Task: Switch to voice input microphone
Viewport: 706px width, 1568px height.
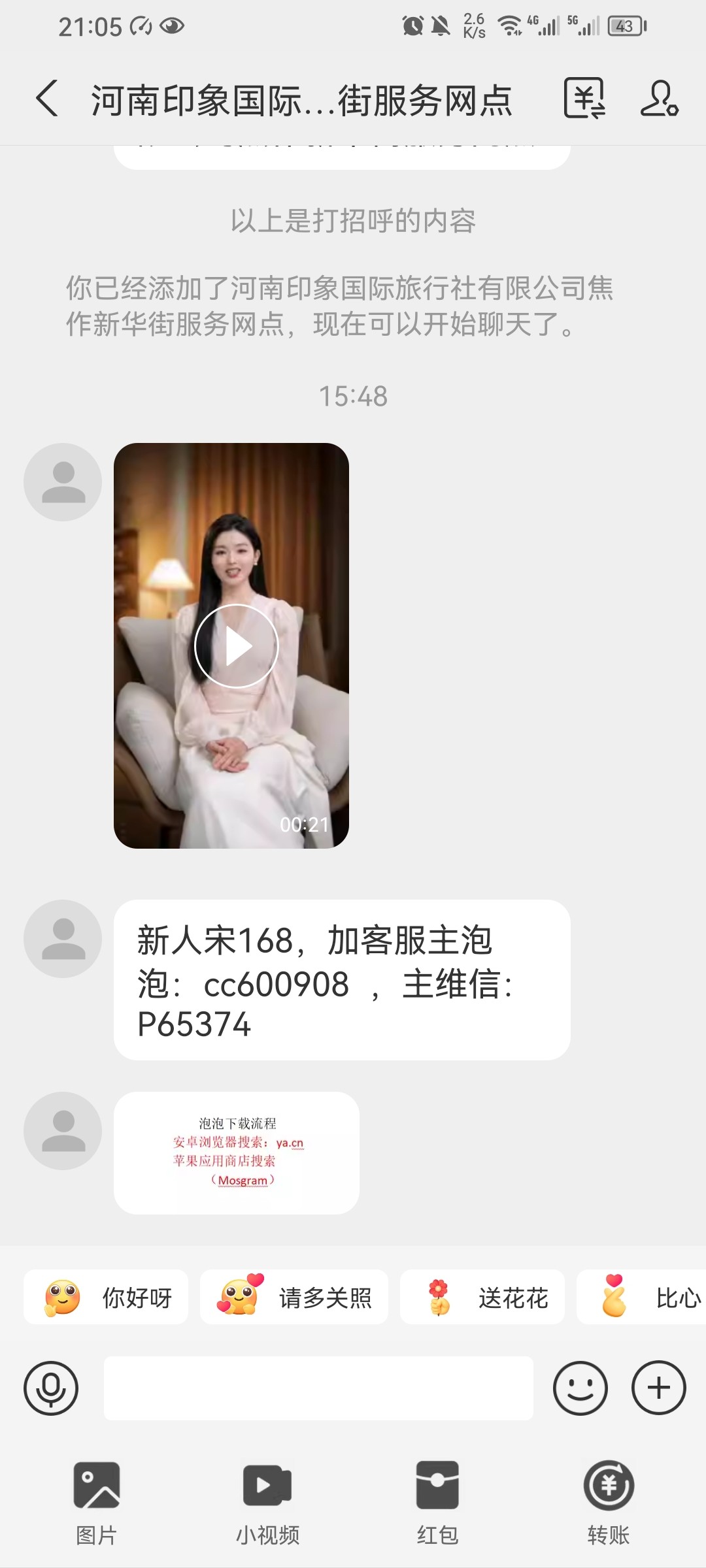Action: (x=51, y=1388)
